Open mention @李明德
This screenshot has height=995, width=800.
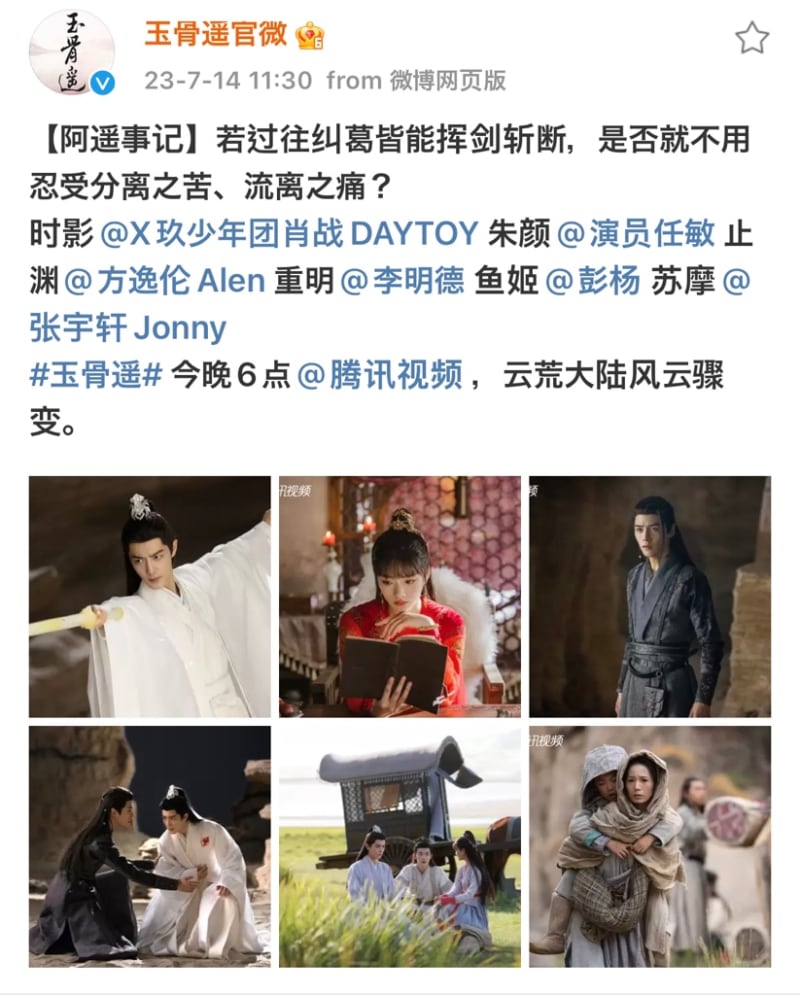[404, 281]
